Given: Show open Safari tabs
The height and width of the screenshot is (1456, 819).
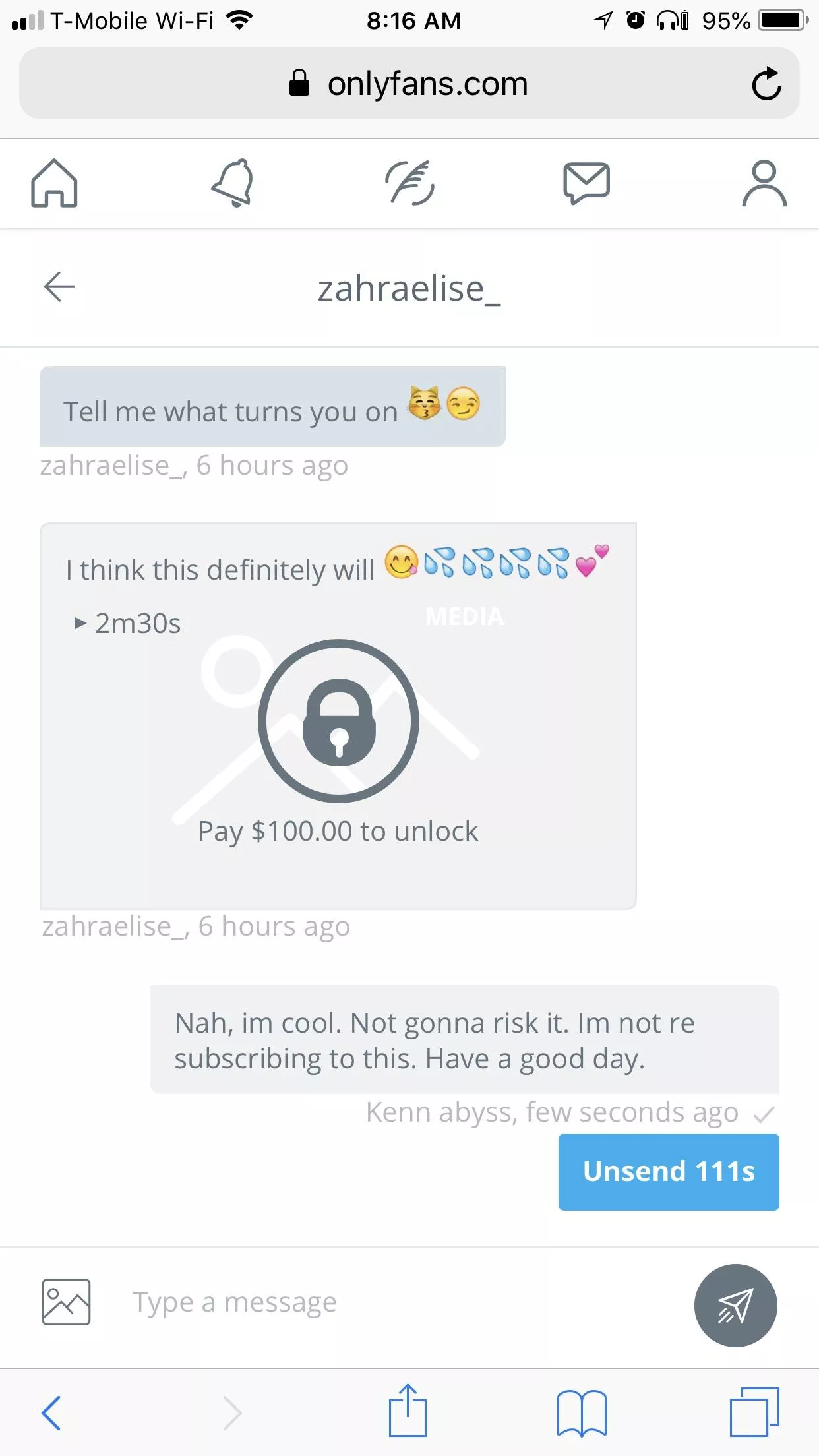Looking at the screenshot, I should 754,1412.
